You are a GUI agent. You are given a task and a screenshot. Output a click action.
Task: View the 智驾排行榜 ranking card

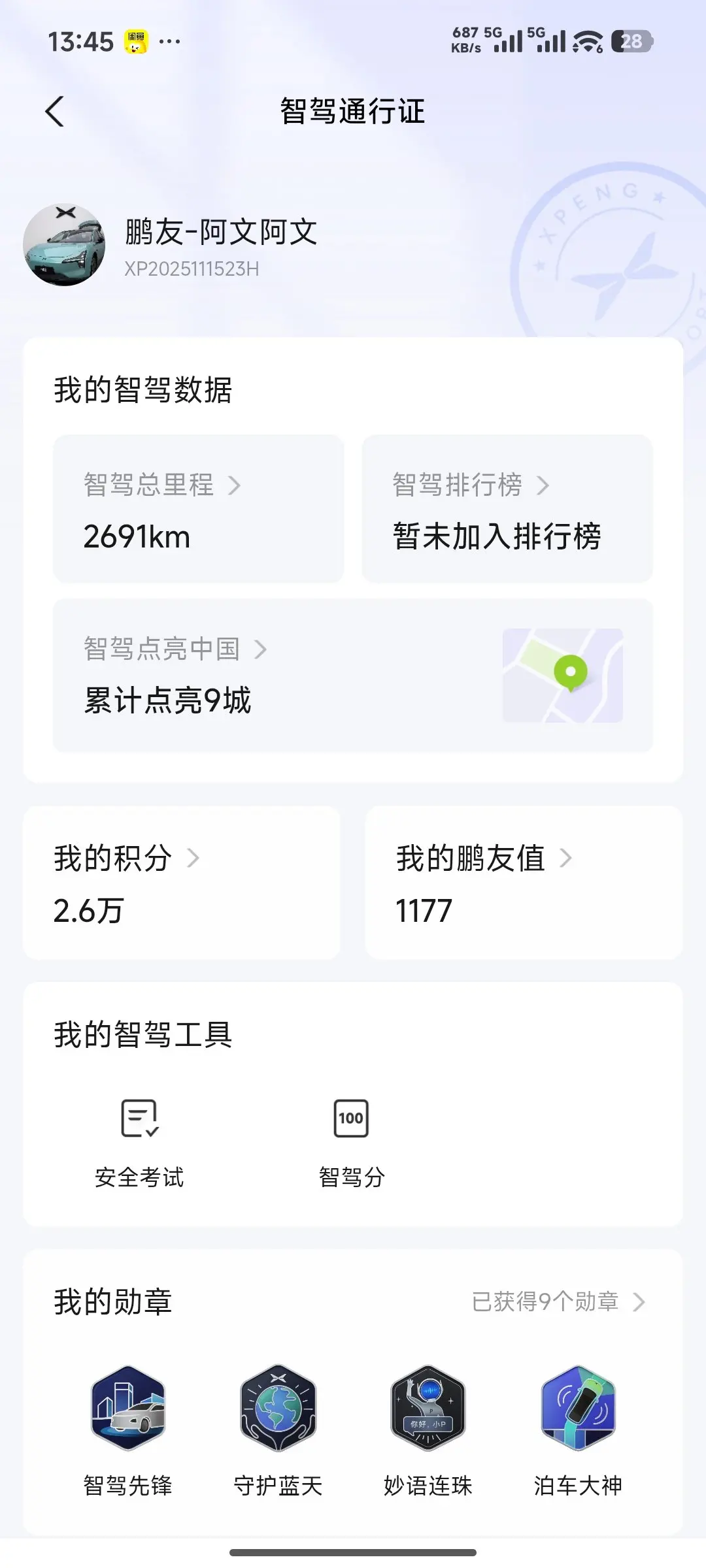[507, 509]
